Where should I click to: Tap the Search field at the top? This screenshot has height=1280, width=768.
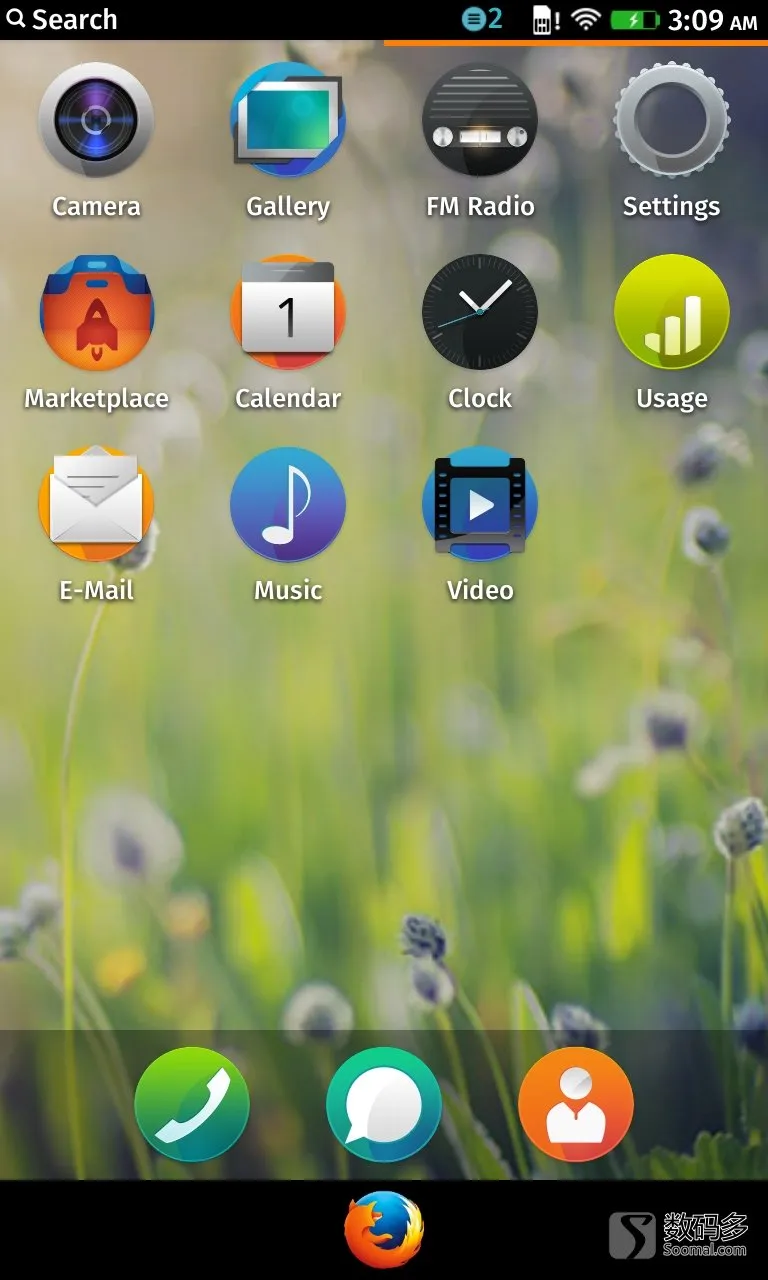pyautogui.click(x=62, y=19)
